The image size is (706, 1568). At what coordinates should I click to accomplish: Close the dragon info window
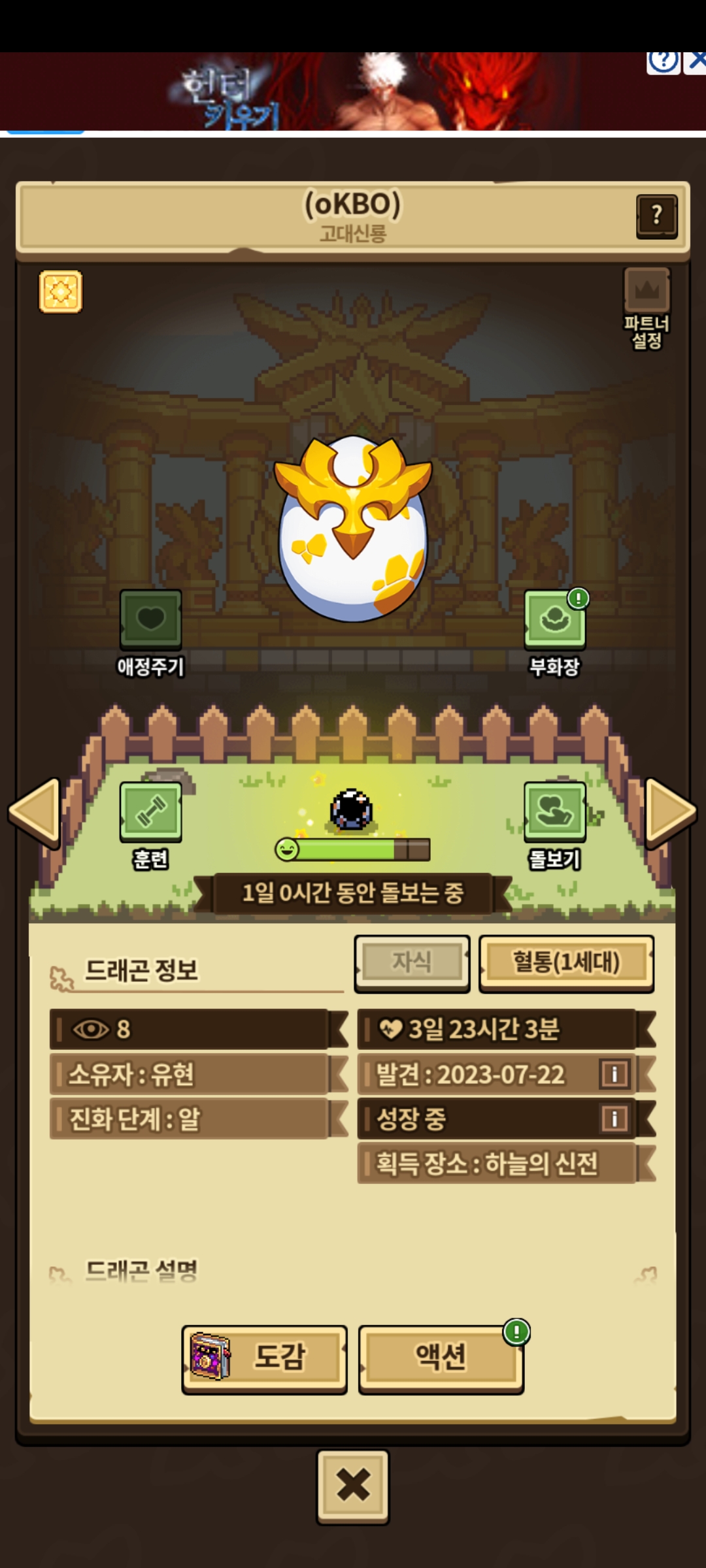(x=353, y=1486)
